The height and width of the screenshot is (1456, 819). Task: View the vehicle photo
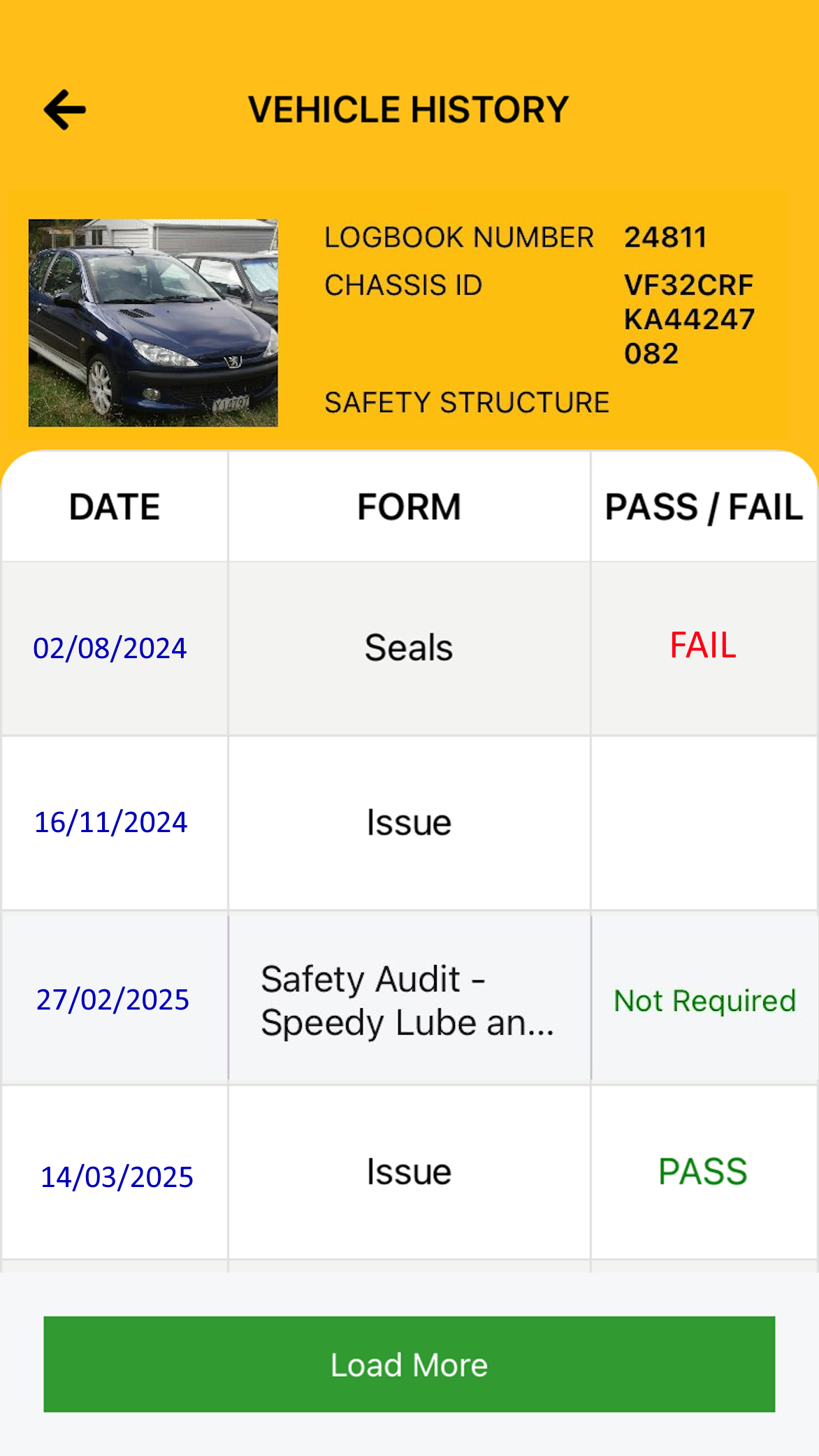[x=153, y=323]
